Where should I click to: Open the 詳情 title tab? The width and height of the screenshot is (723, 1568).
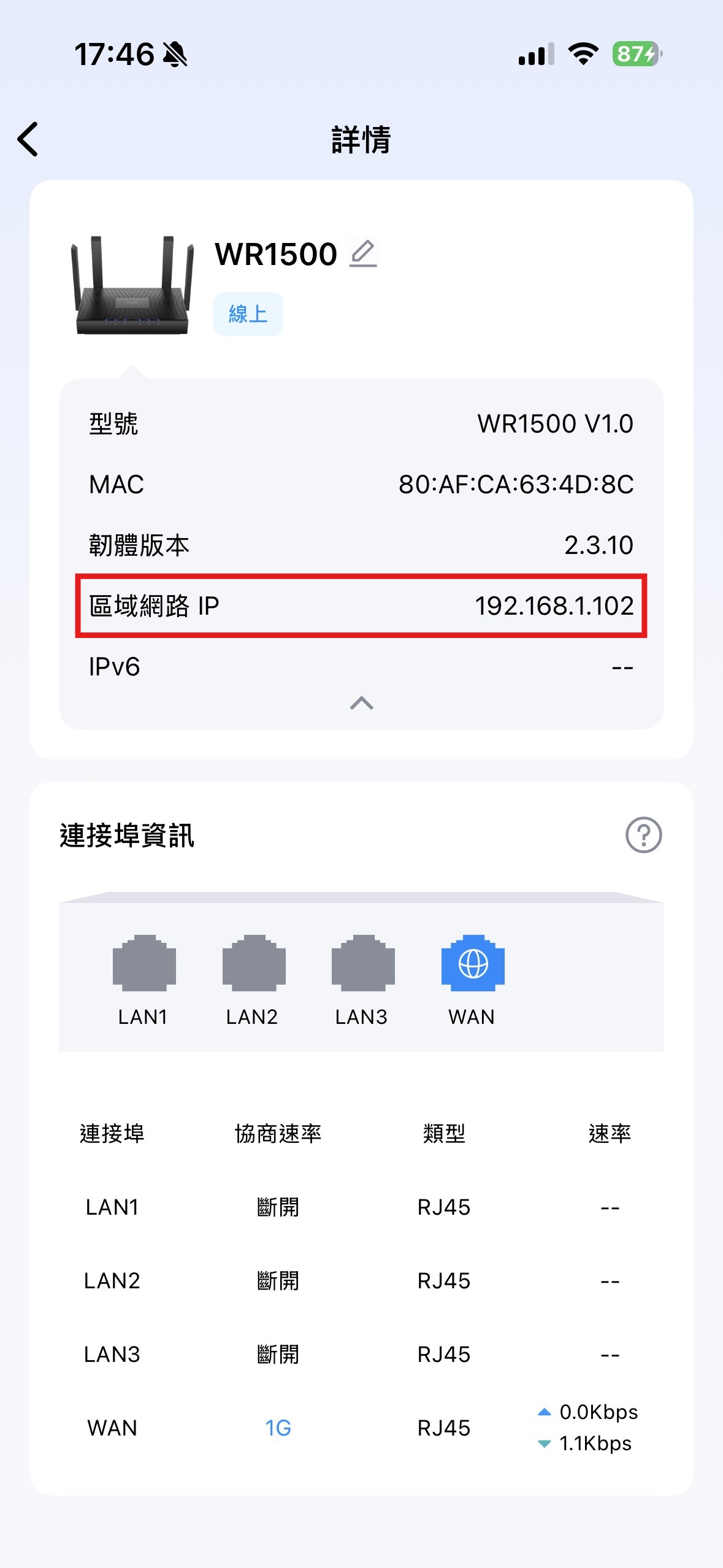[x=361, y=139]
